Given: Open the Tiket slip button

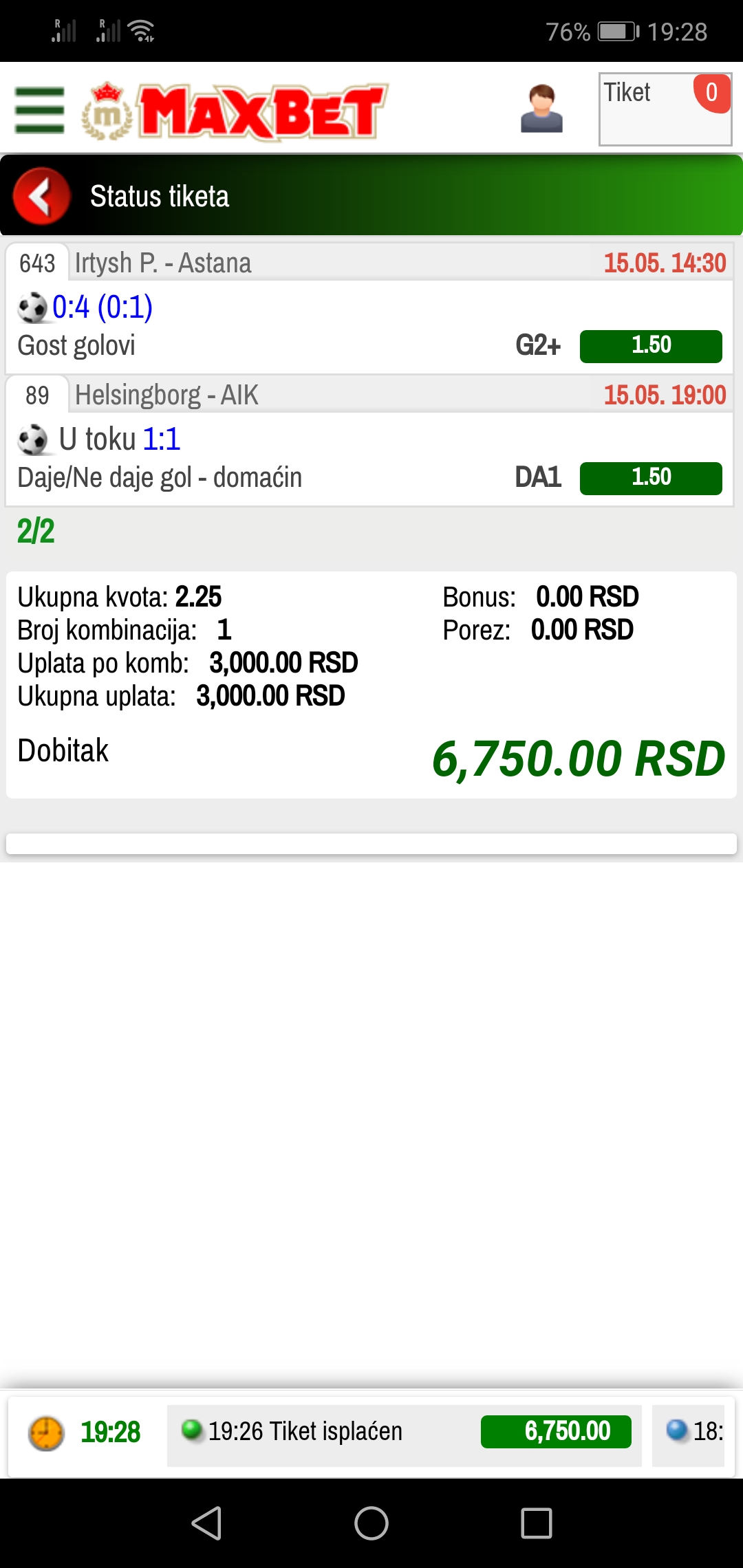Looking at the screenshot, I should (x=665, y=109).
